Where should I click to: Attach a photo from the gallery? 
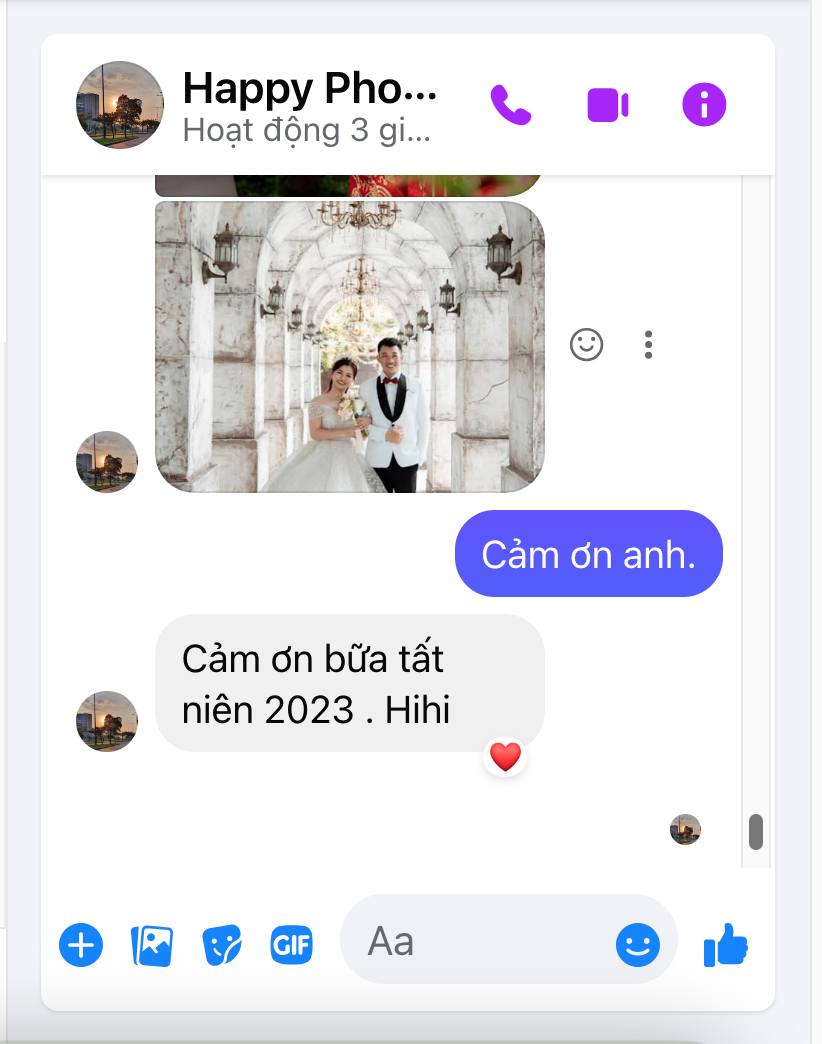(152, 944)
